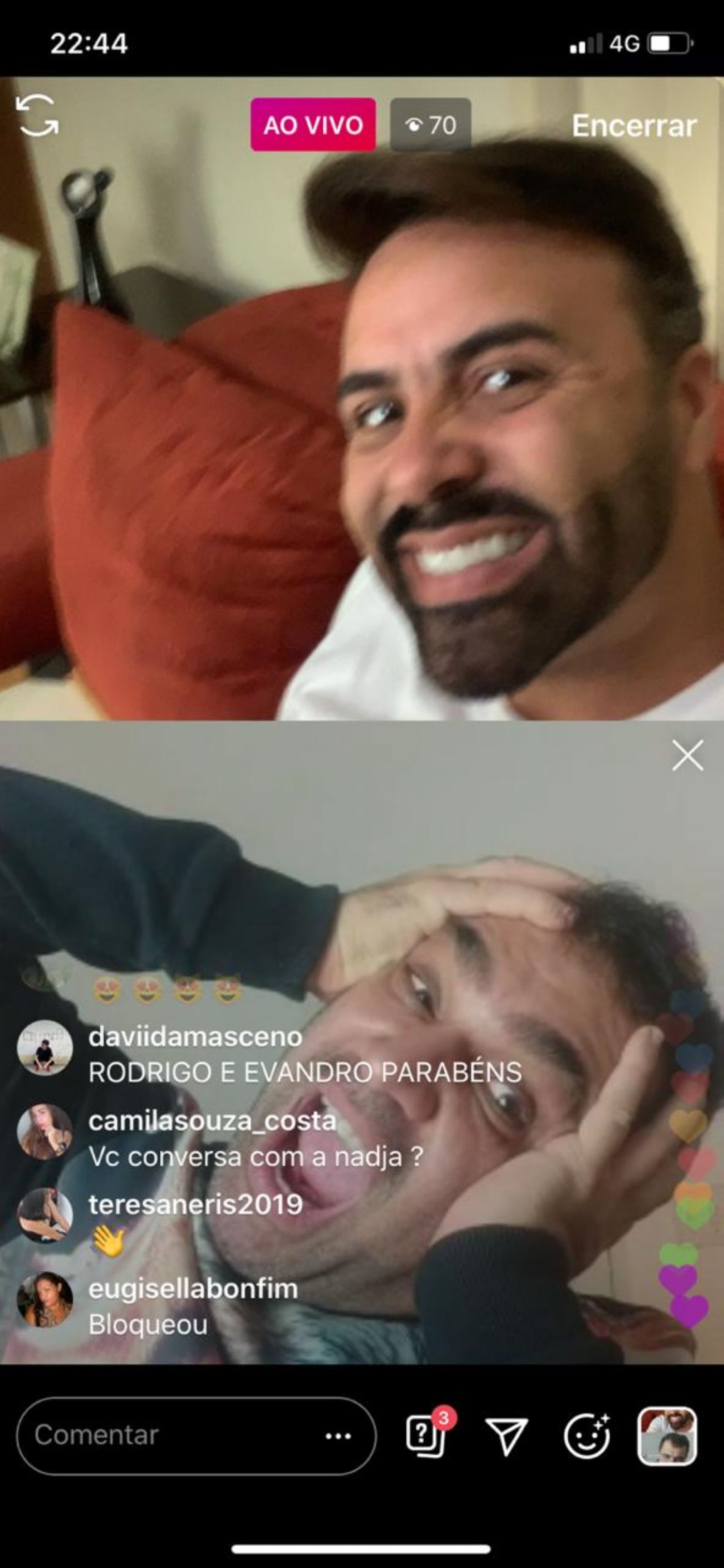Open the viewer count showing 70

point(430,125)
